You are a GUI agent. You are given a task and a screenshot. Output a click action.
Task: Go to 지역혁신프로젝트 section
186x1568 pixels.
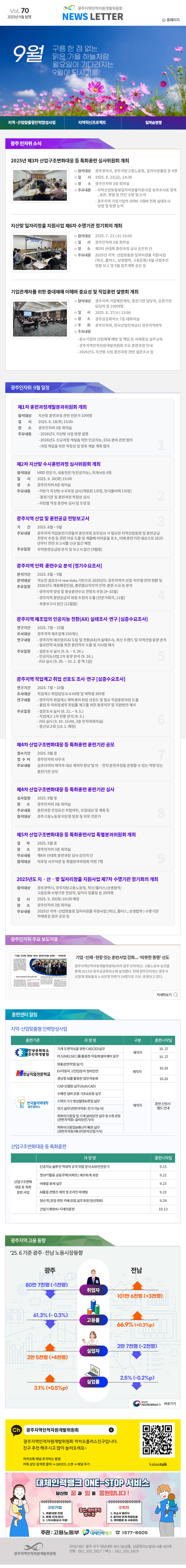[x=92, y=122]
